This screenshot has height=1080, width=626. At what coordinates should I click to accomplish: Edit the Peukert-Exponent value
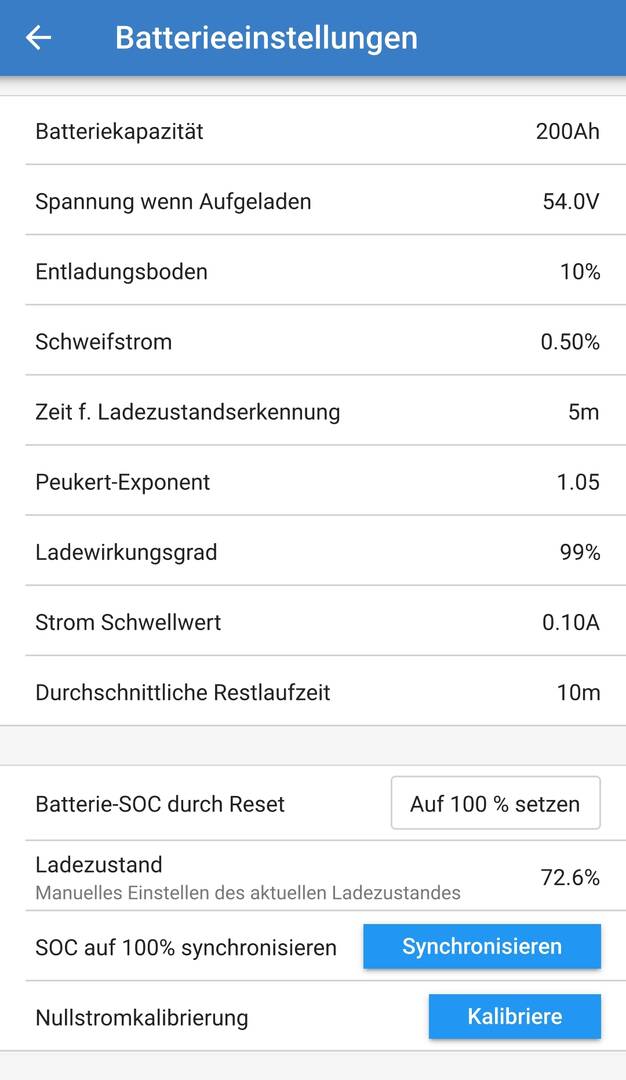click(313, 481)
